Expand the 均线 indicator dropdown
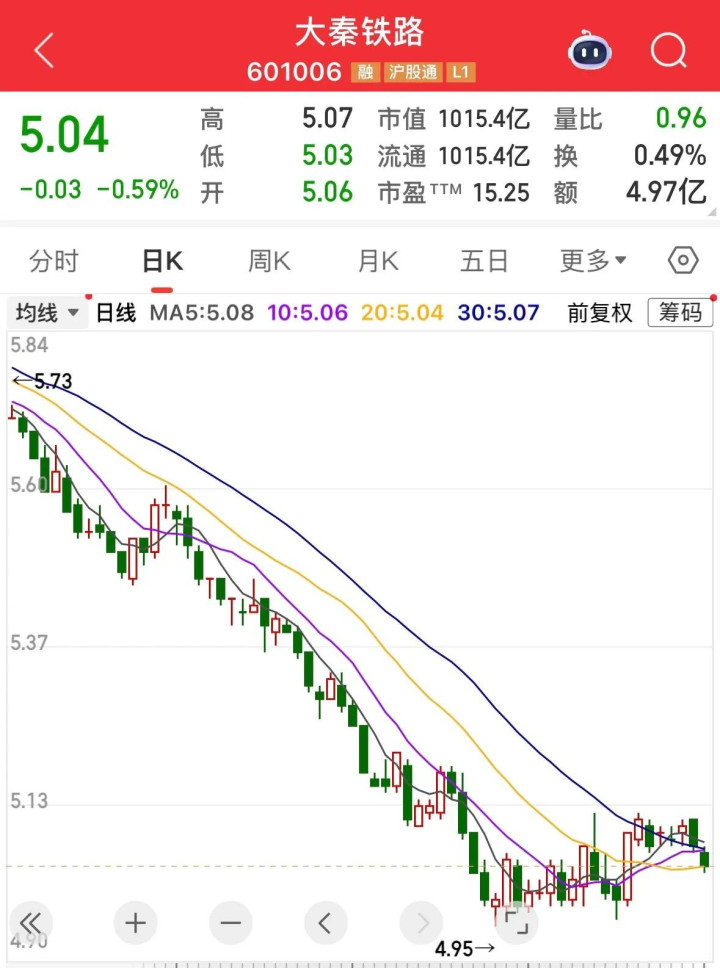 point(46,313)
